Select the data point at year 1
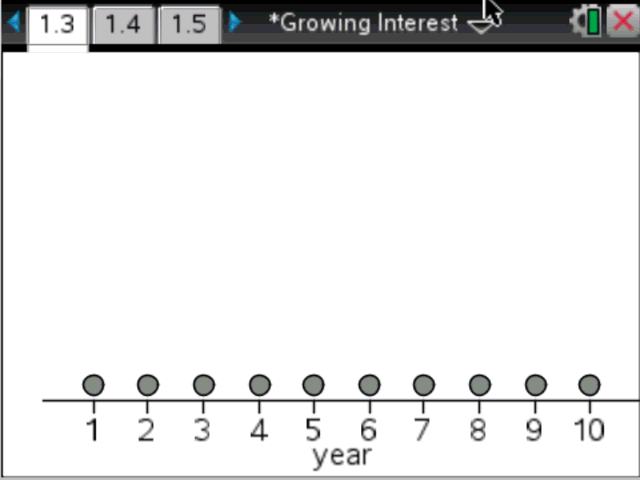 click(x=93, y=385)
